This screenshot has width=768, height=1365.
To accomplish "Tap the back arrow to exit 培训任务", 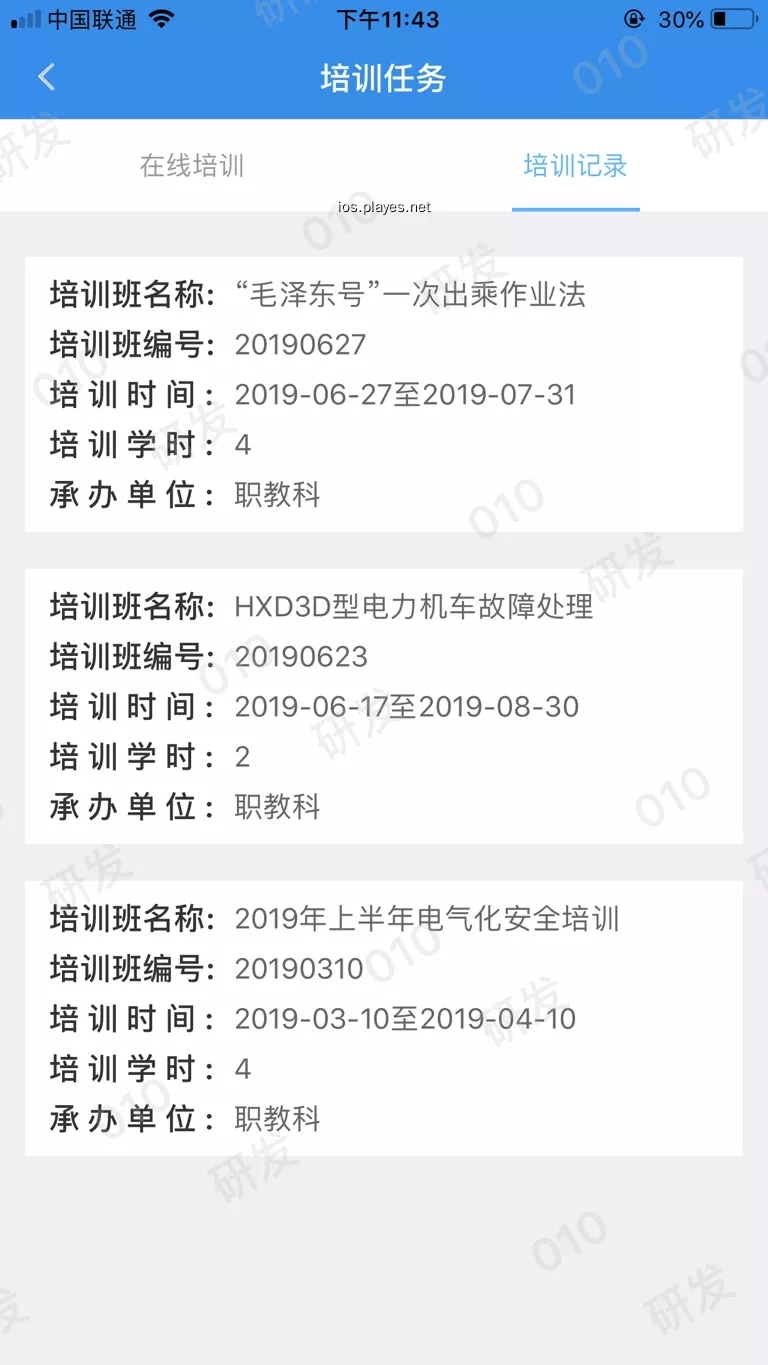I will click(x=46, y=76).
